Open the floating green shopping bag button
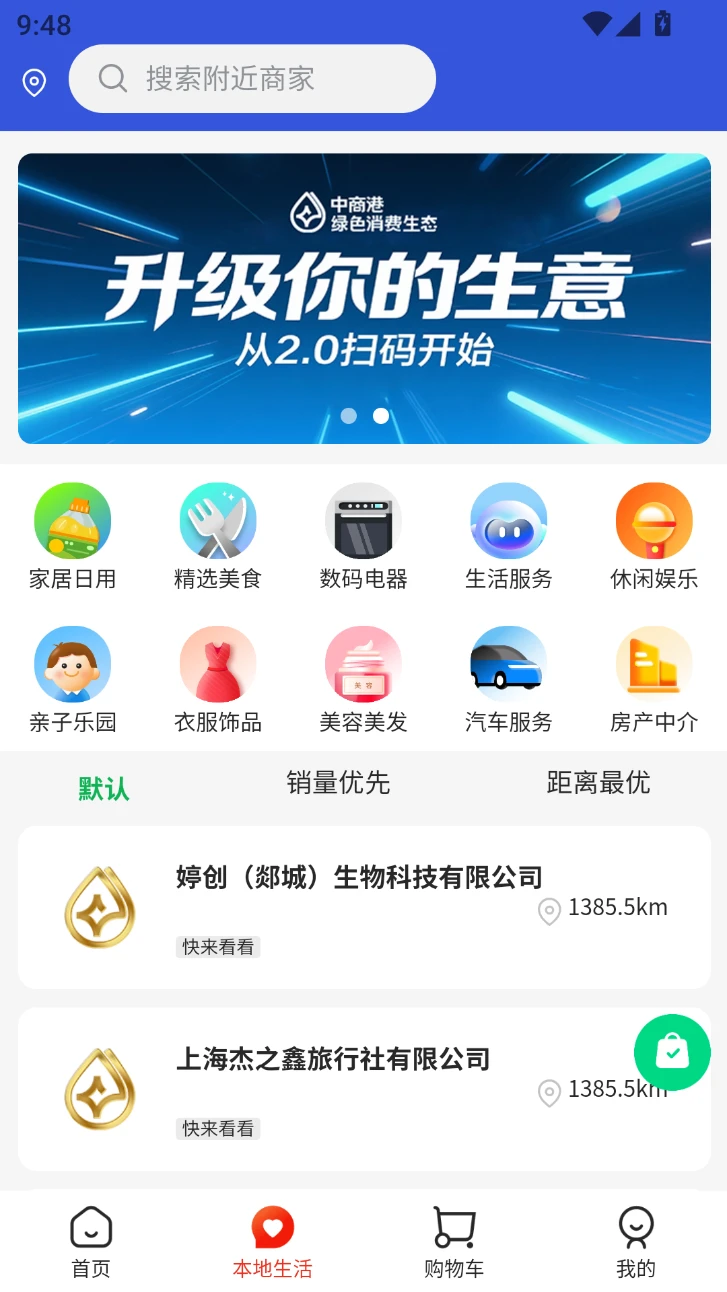Screen dimensions: 727x1292 click(672, 1052)
